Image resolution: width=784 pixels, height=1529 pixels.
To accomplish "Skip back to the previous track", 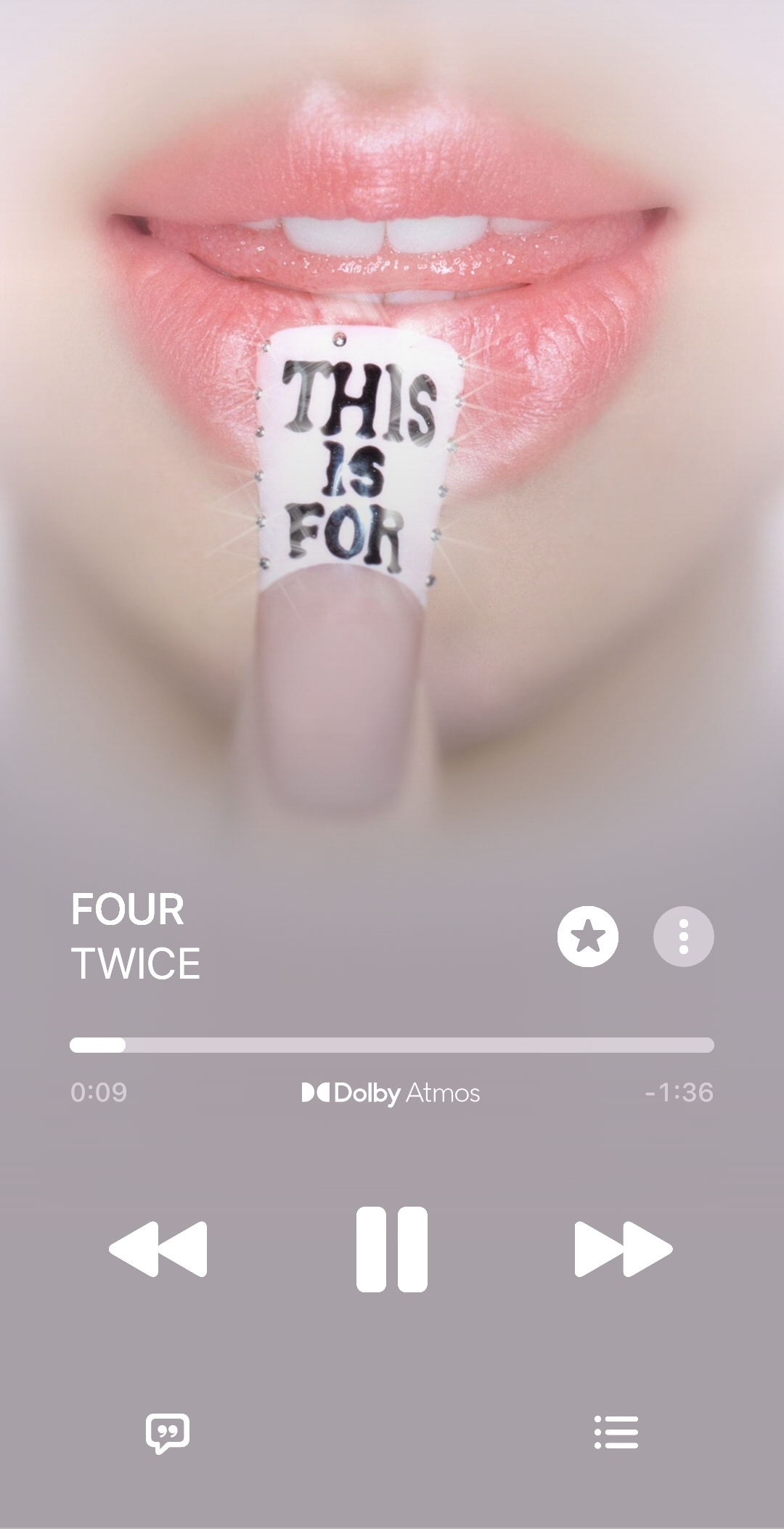I will 158,1249.
